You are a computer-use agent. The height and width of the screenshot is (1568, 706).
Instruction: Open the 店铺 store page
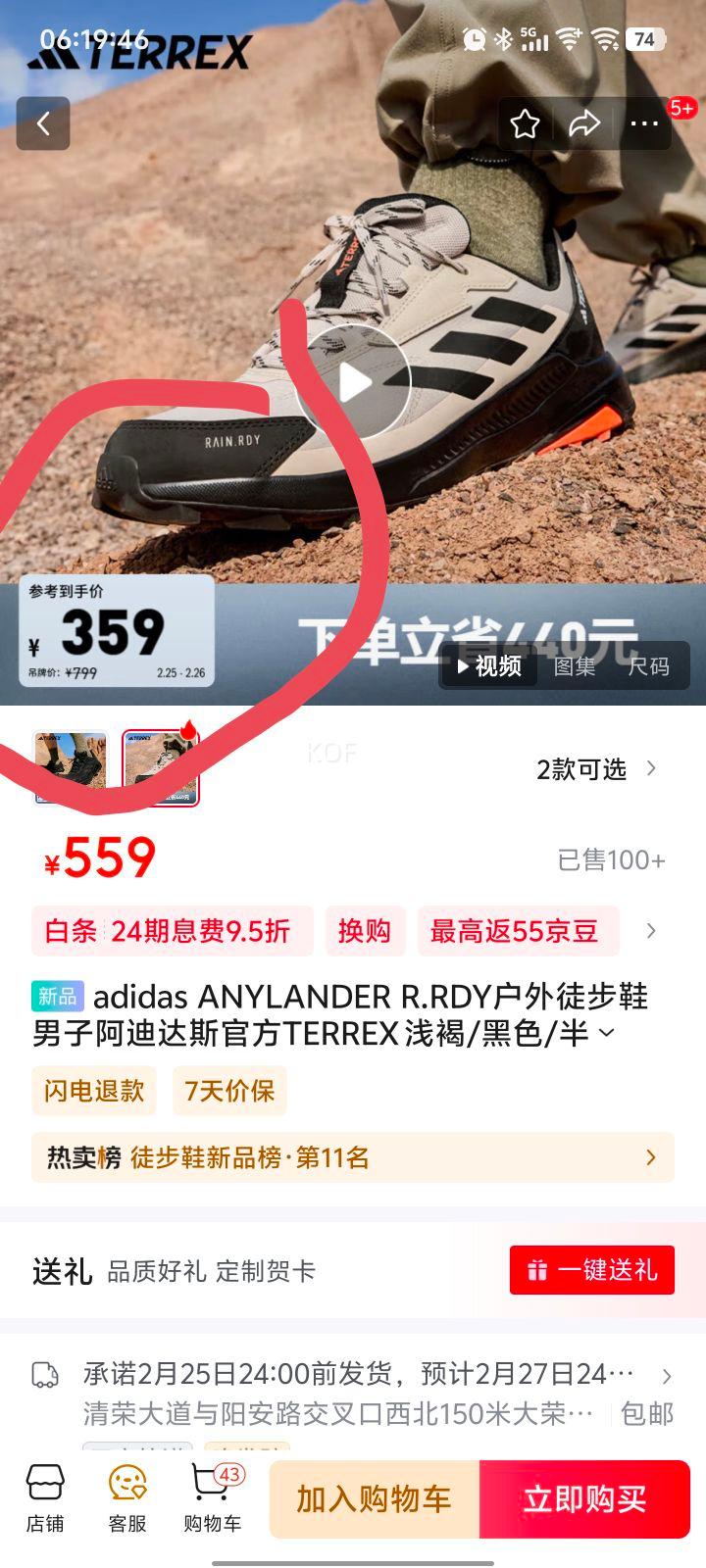tap(45, 1499)
